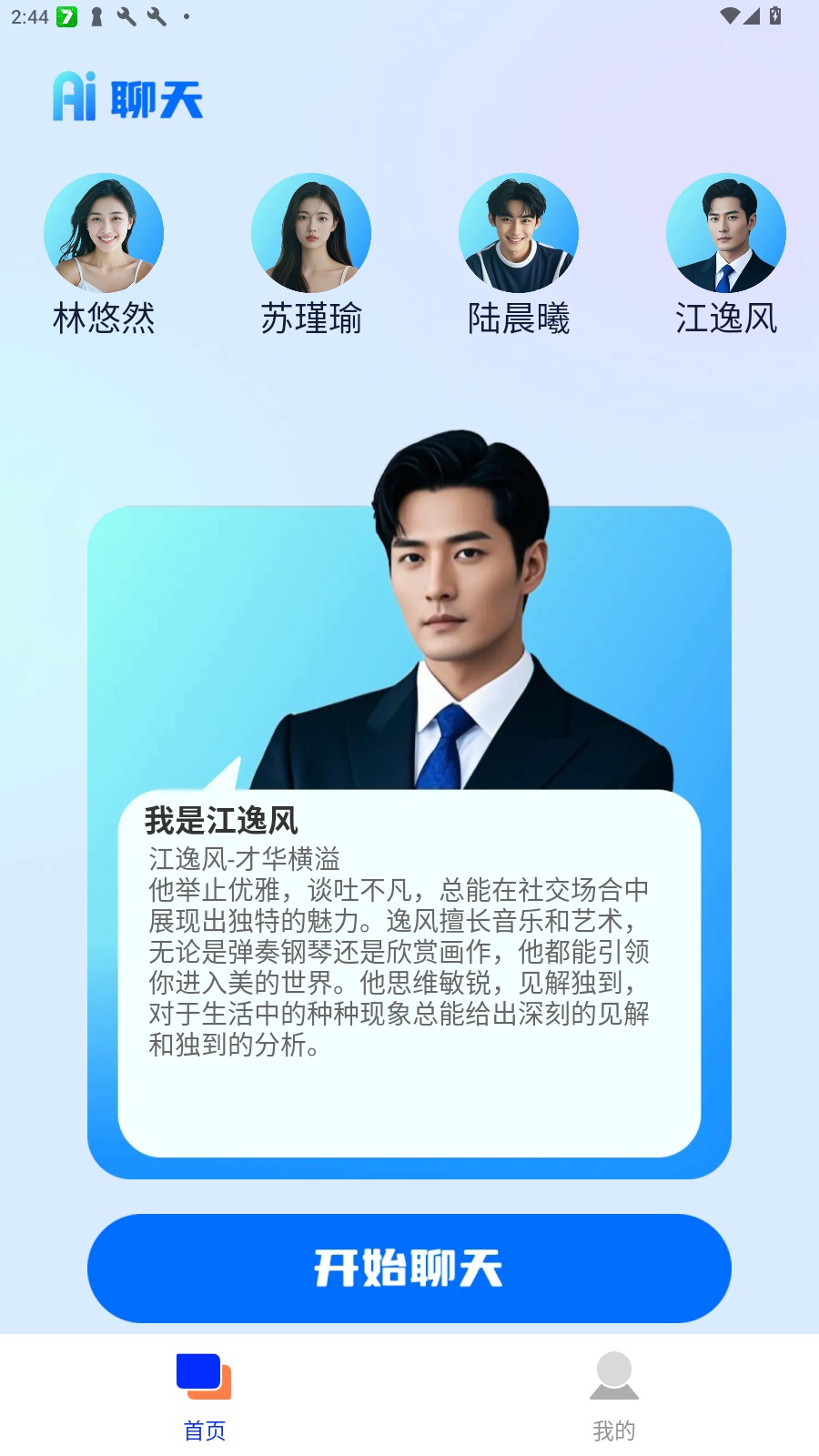Select the 江逸风 character avatar
The image size is (819, 1456).
[726, 233]
